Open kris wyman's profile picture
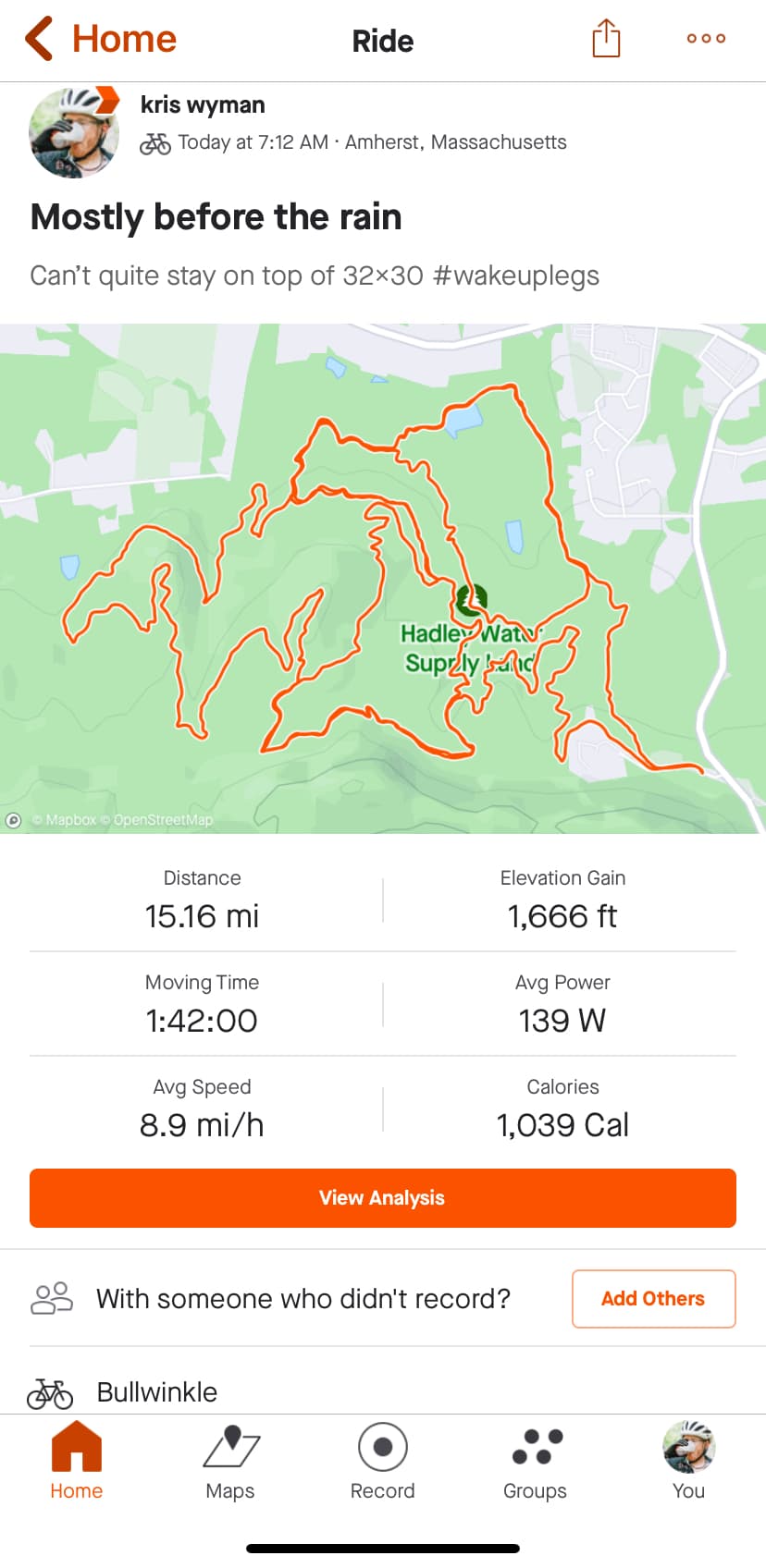 (74, 133)
